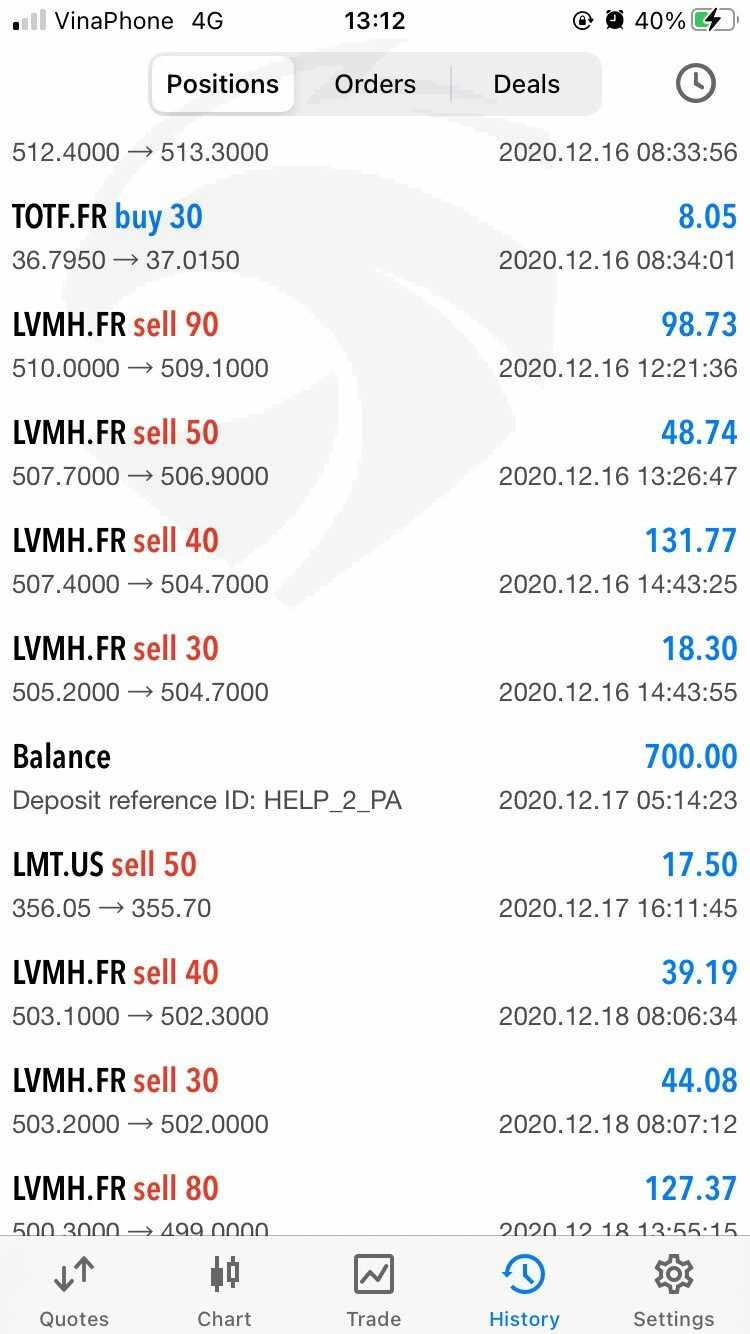Open the TOTF.FR buy 30 position
This screenshot has height=1334, width=750.
(x=375, y=237)
